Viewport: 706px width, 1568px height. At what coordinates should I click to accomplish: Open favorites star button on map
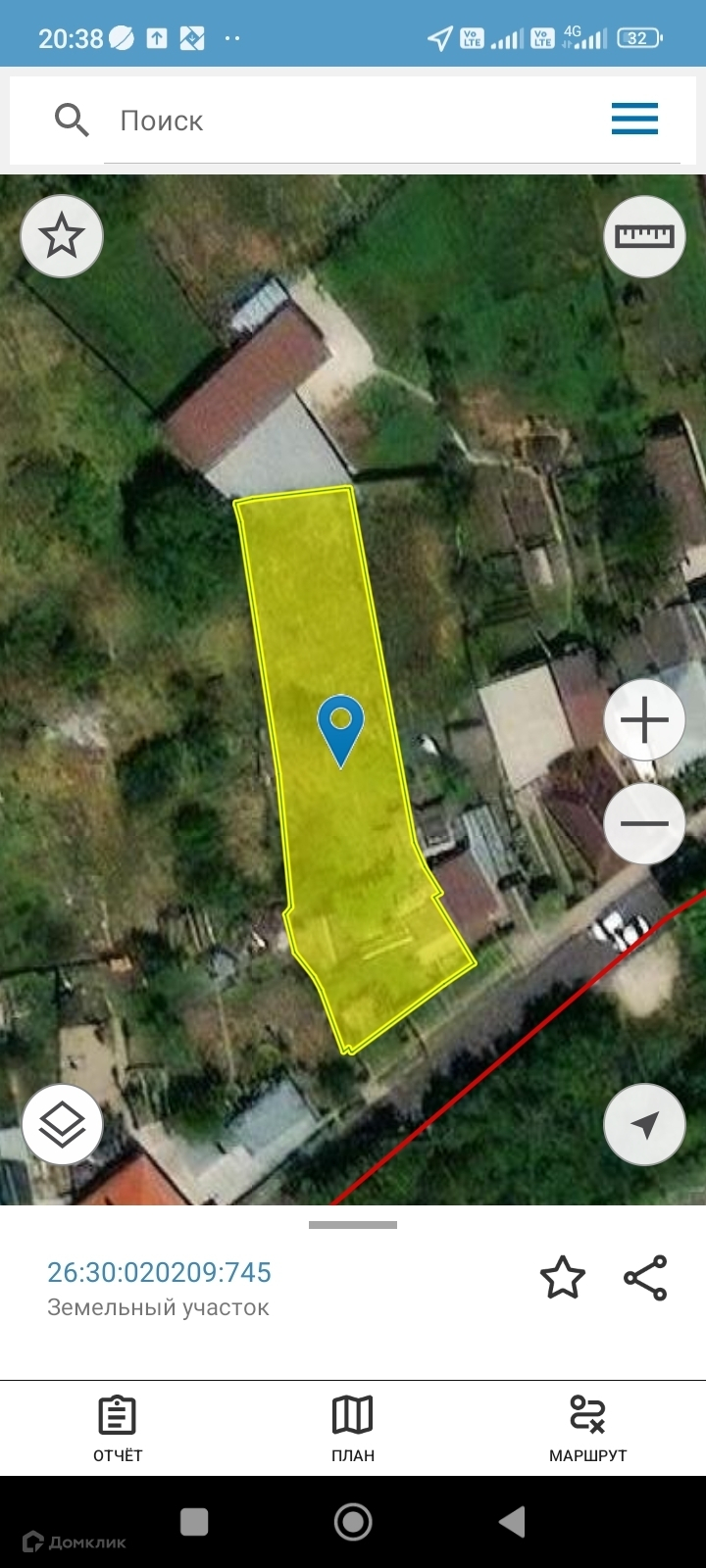point(62,236)
